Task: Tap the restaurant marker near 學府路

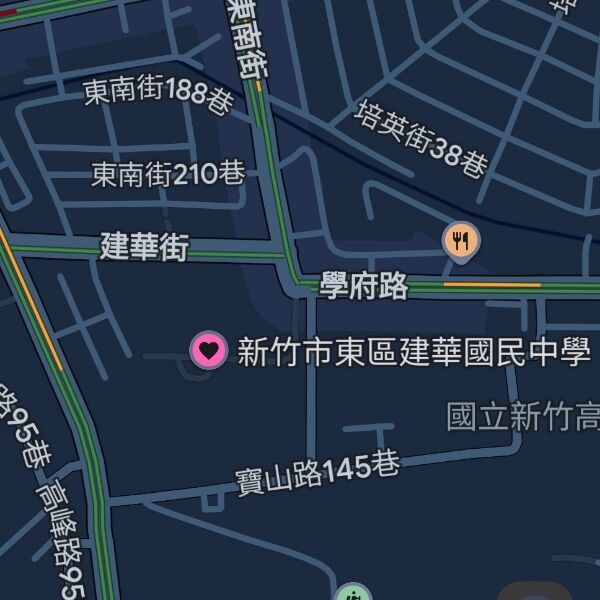Action: point(461,240)
